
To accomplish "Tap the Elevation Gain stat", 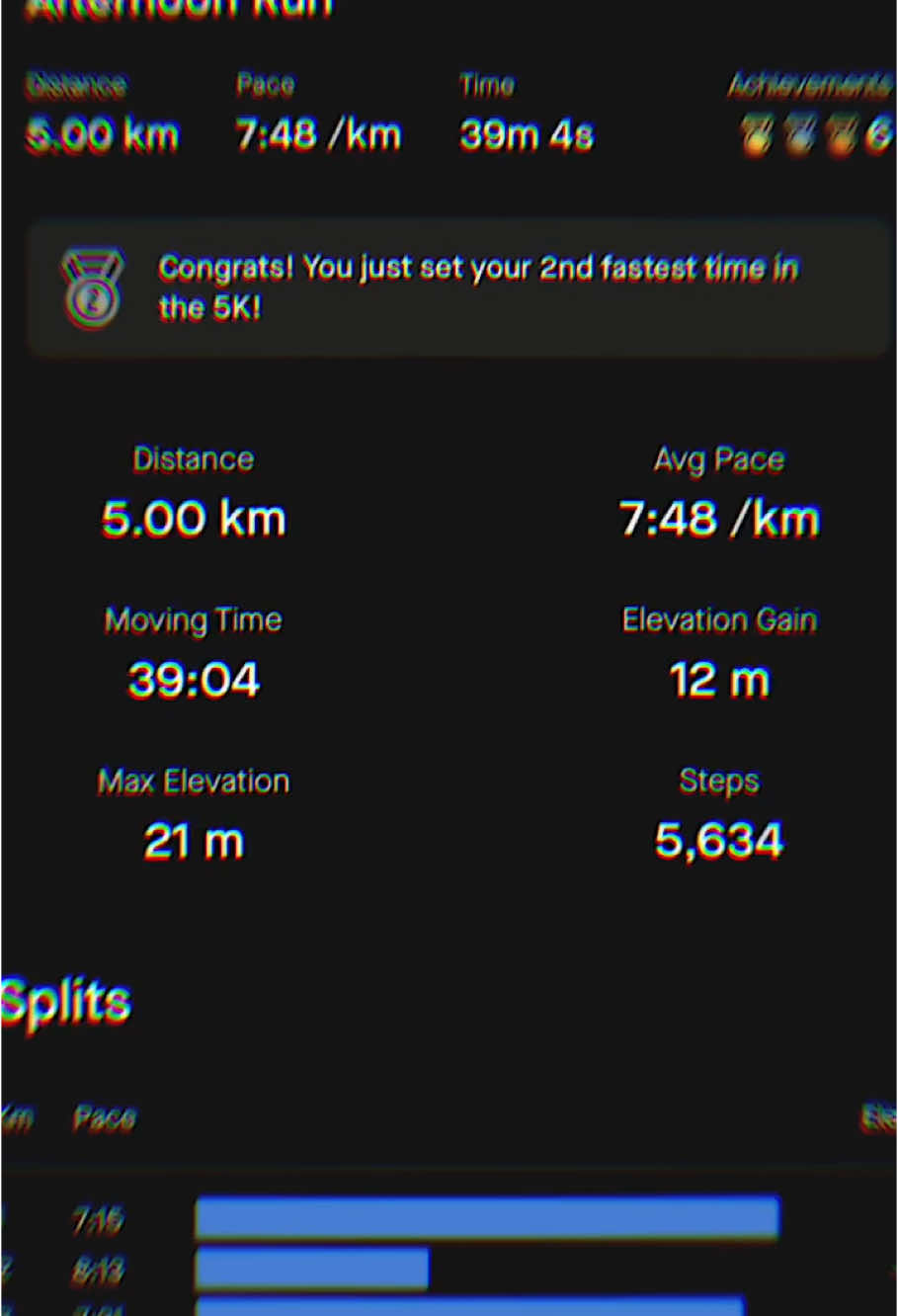I will click(719, 652).
